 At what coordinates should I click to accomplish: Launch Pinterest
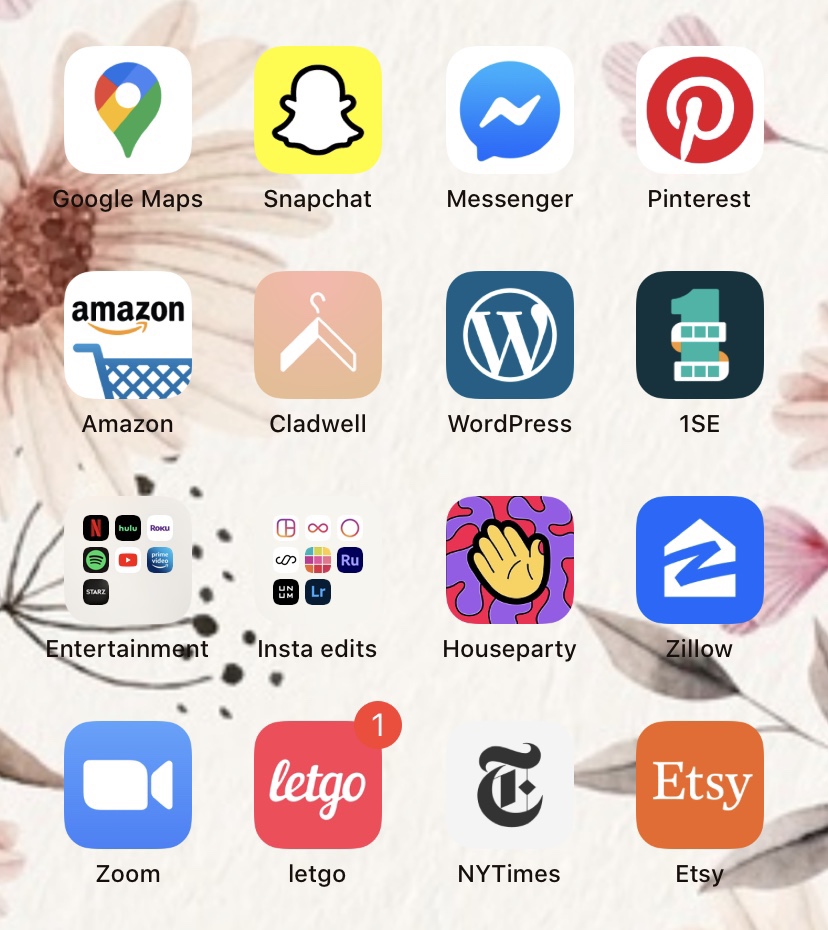700,110
